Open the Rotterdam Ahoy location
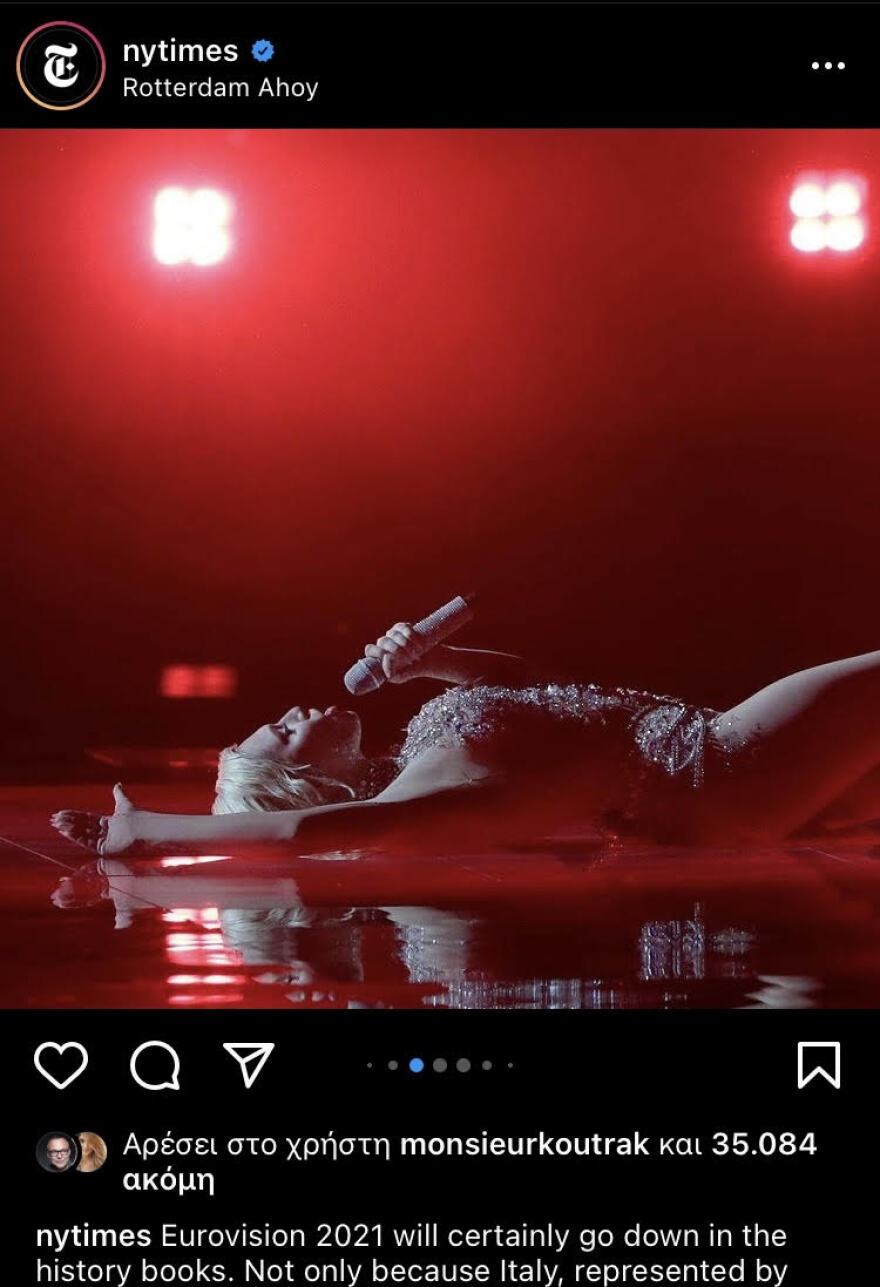This screenshot has height=1287, width=880. [x=220, y=88]
